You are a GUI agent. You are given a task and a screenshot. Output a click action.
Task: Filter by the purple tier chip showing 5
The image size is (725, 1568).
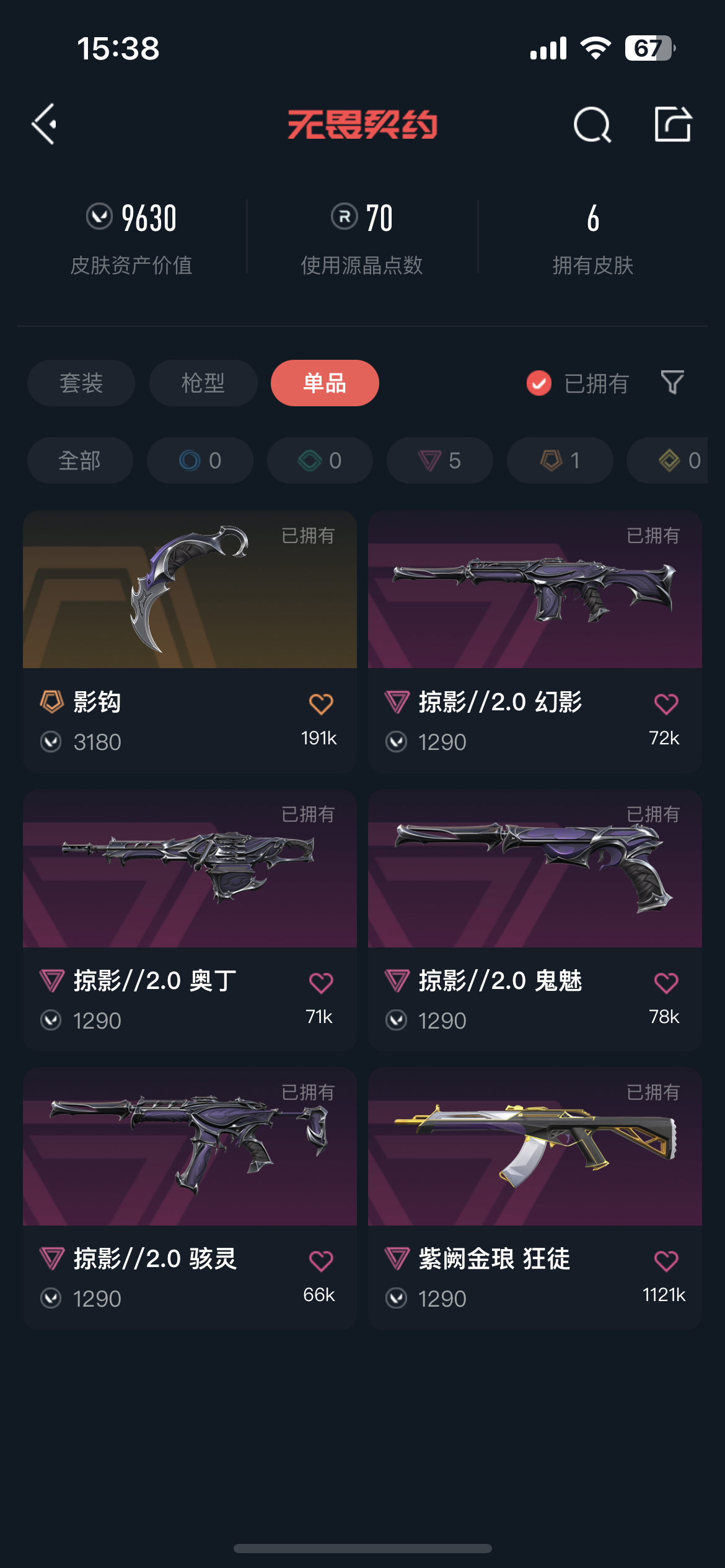(439, 460)
